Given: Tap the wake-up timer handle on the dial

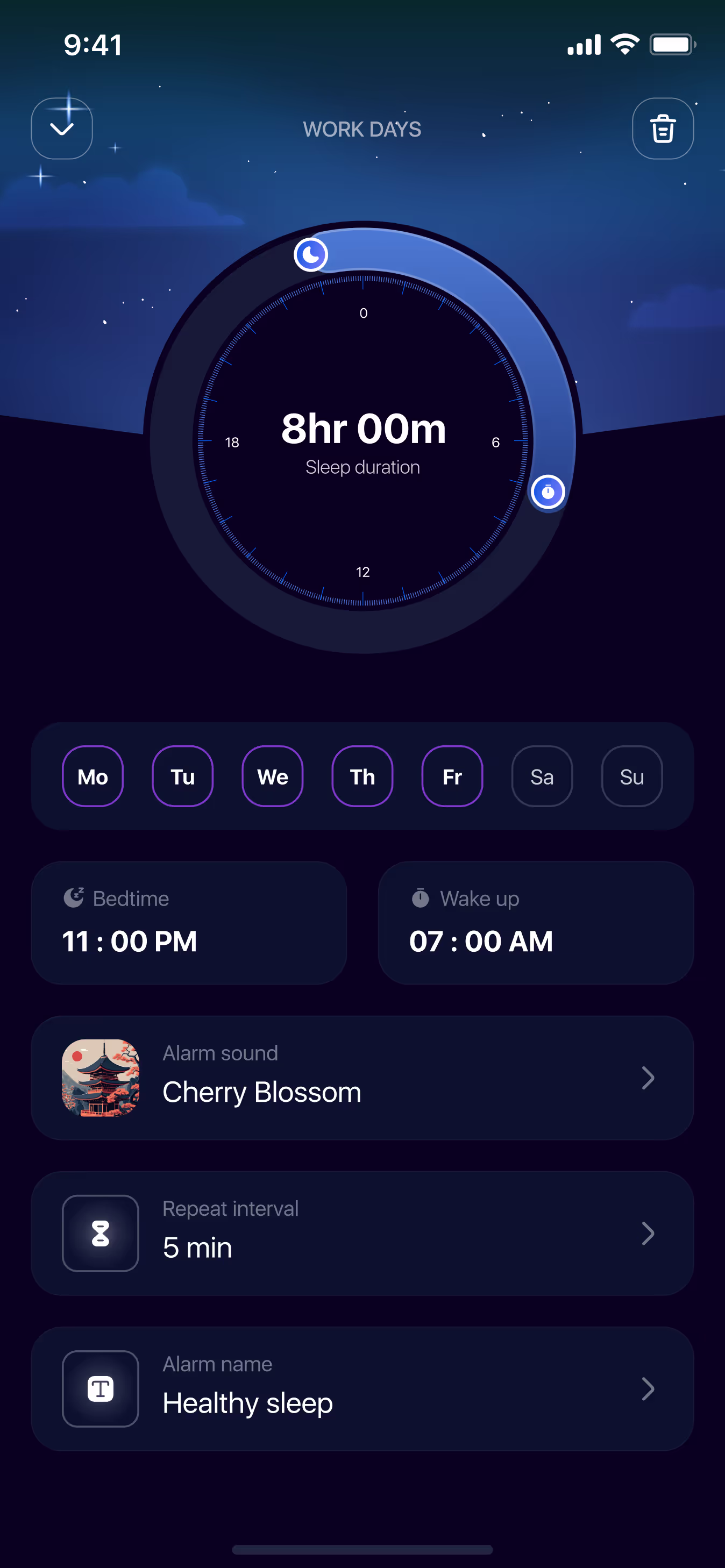Looking at the screenshot, I should pyautogui.click(x=548, y=492).
